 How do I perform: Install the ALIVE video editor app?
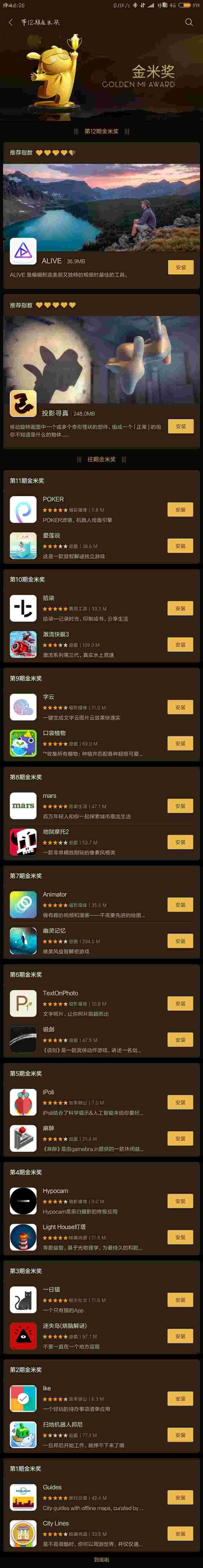(x=180, y=267)
